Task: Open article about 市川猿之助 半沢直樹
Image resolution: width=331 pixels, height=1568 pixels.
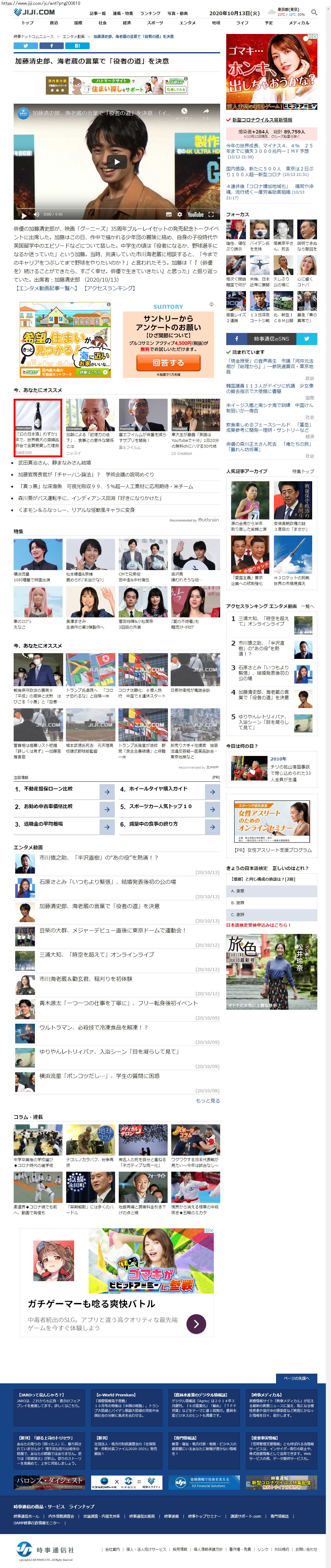Action: pos(99,858)
